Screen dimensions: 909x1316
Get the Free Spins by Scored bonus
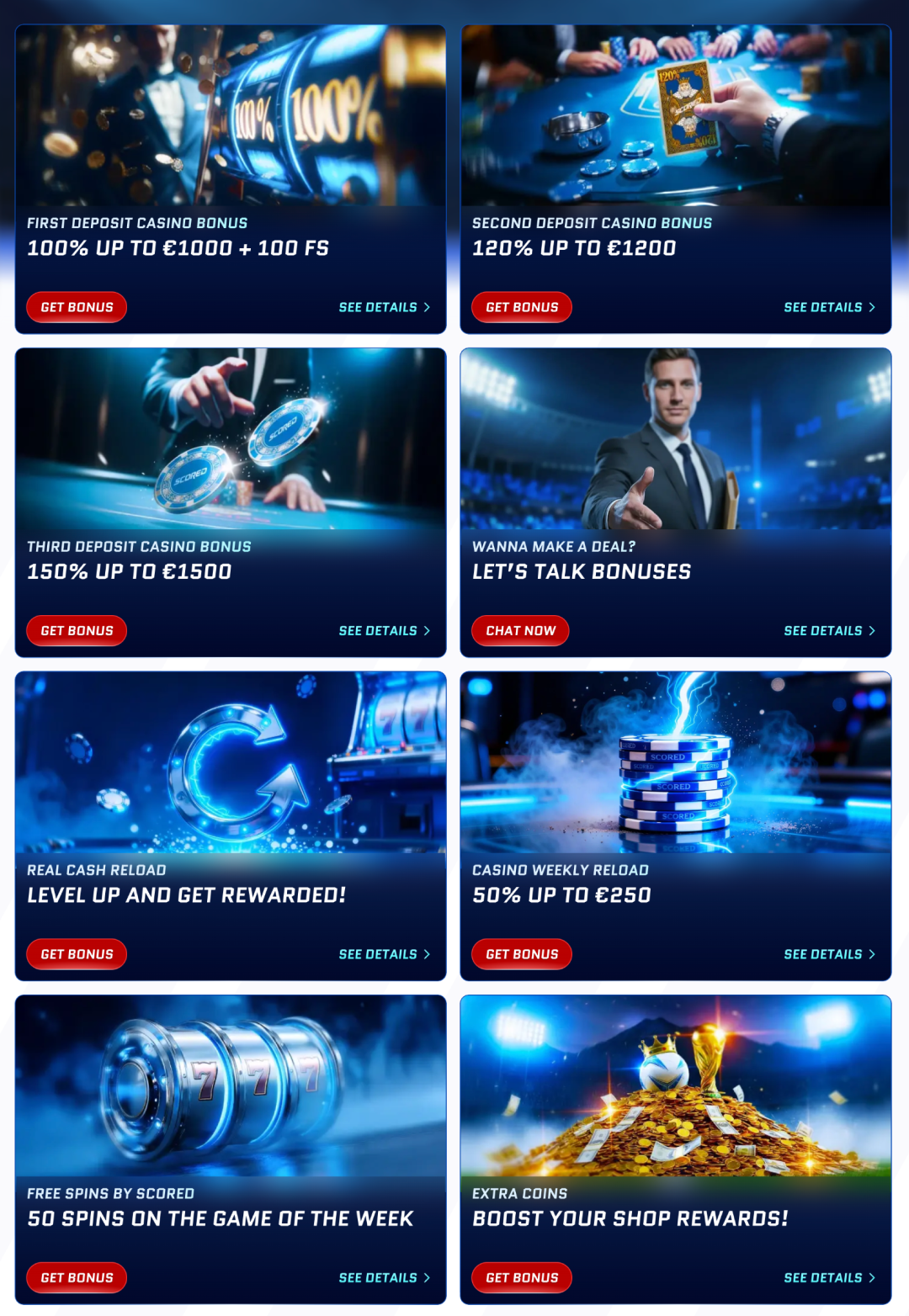(77, 1277)
